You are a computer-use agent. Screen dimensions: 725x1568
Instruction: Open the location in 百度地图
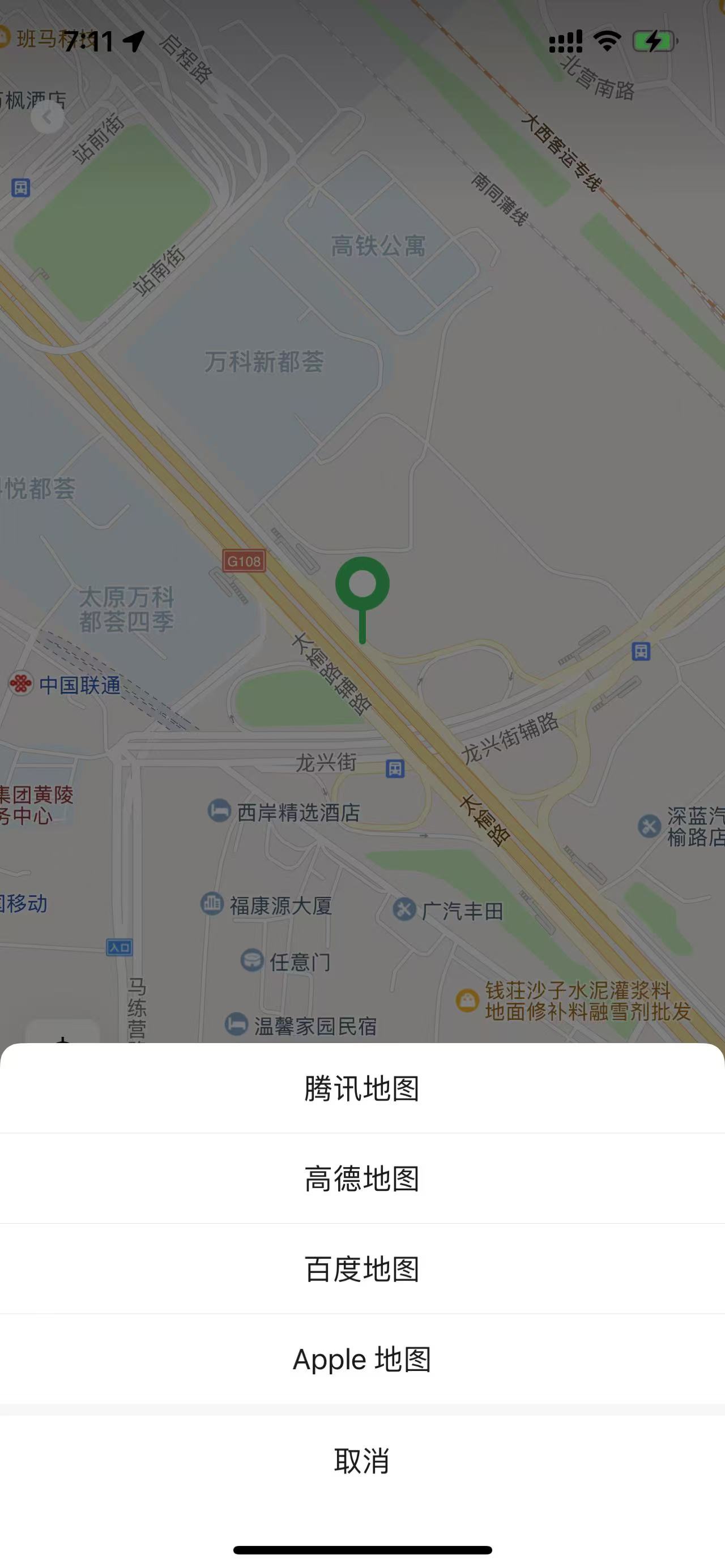362,1269
